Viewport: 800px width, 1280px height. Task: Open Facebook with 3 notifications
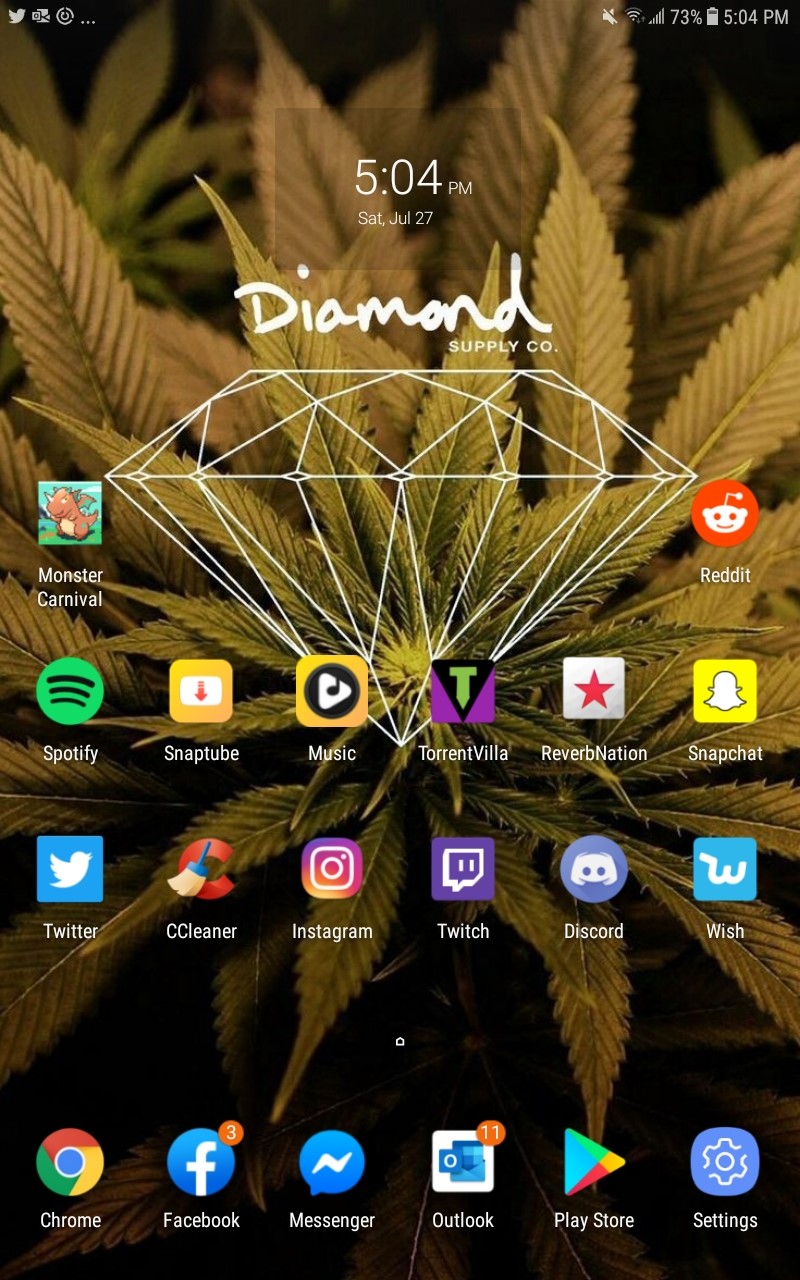tap(201, 1162)
